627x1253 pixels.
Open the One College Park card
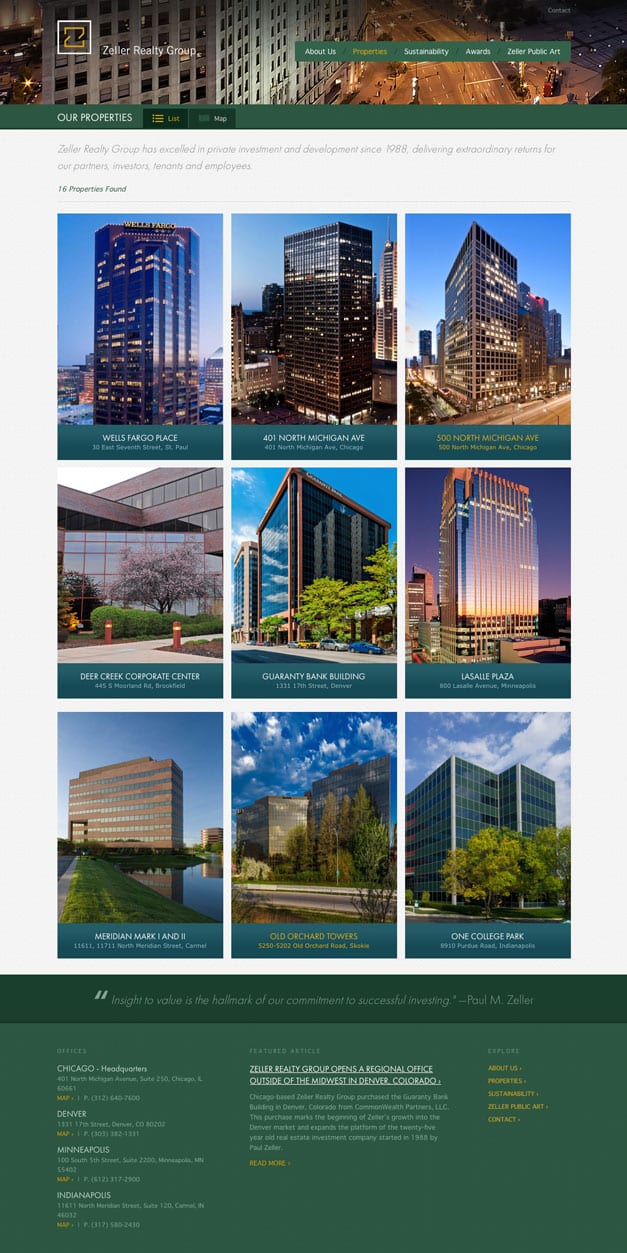[488, 835]
